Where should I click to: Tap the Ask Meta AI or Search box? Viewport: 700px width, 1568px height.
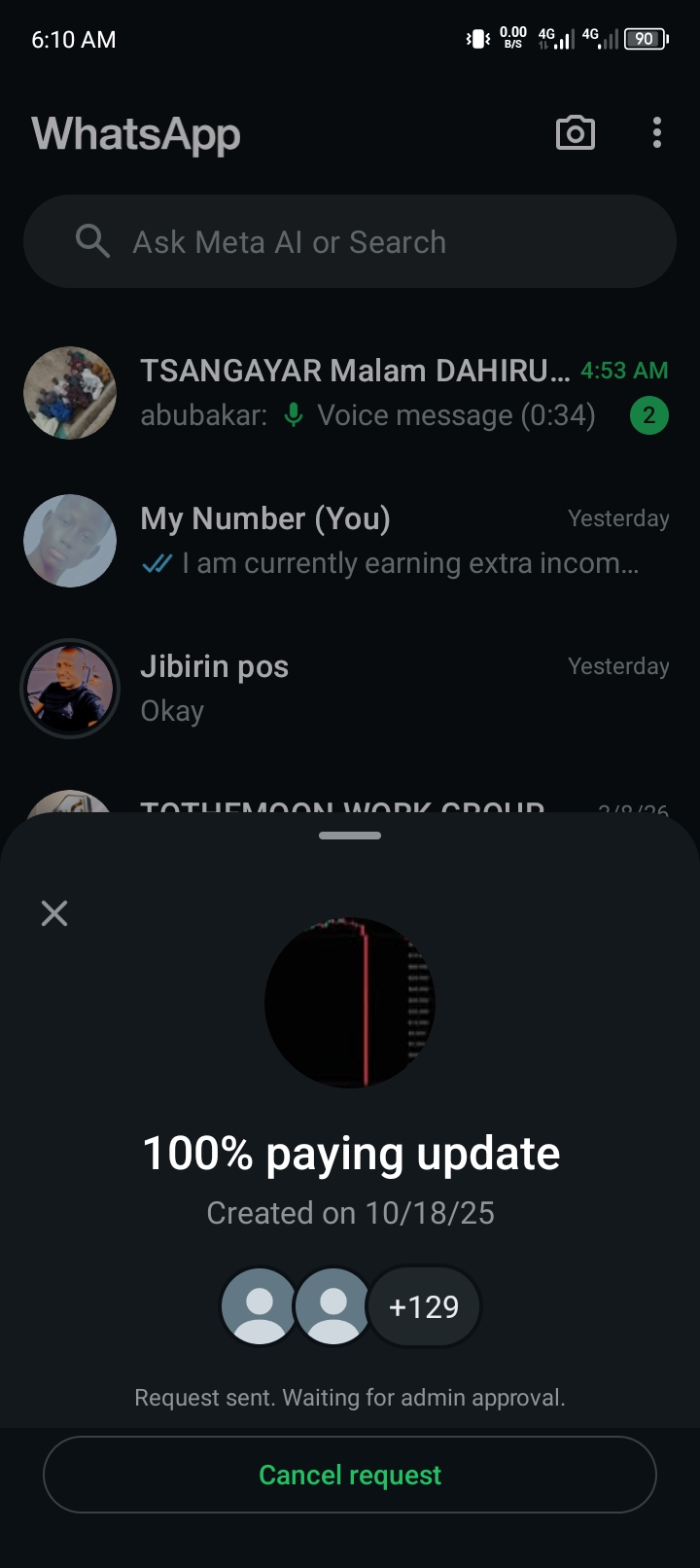[x=350, y=241]
